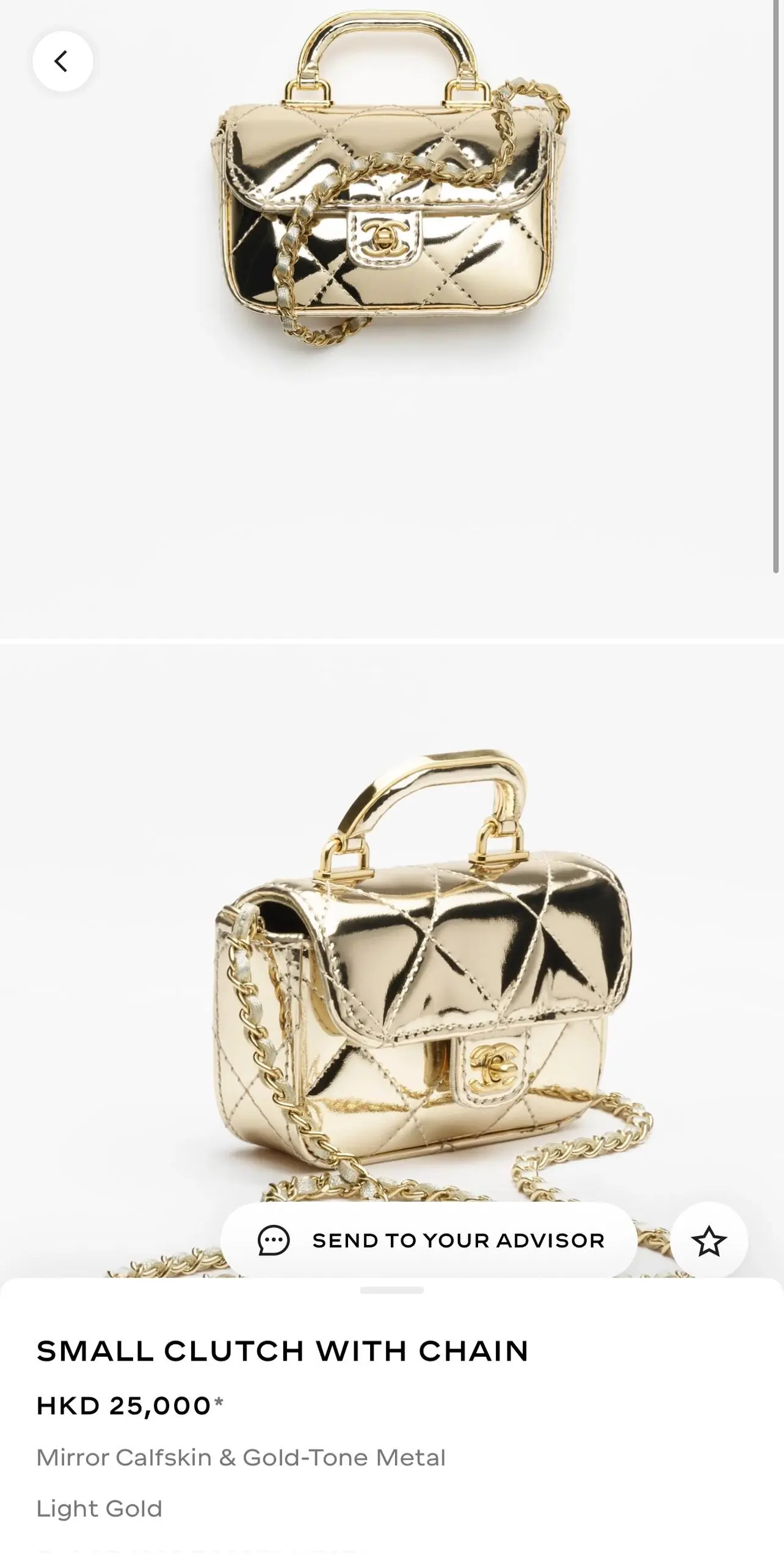Expand the product details sheet handle
The image size is (784, 1564).
click(391, 1290)
